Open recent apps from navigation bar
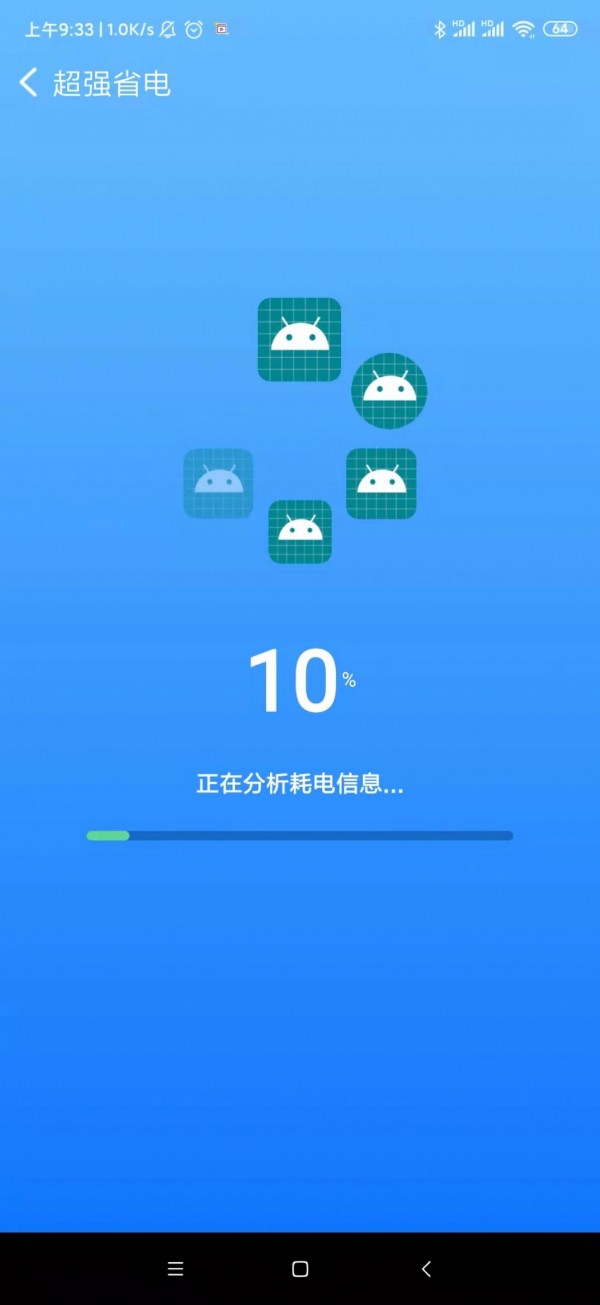Screen dimensions: 600x1305 (x=176, y=1269)
